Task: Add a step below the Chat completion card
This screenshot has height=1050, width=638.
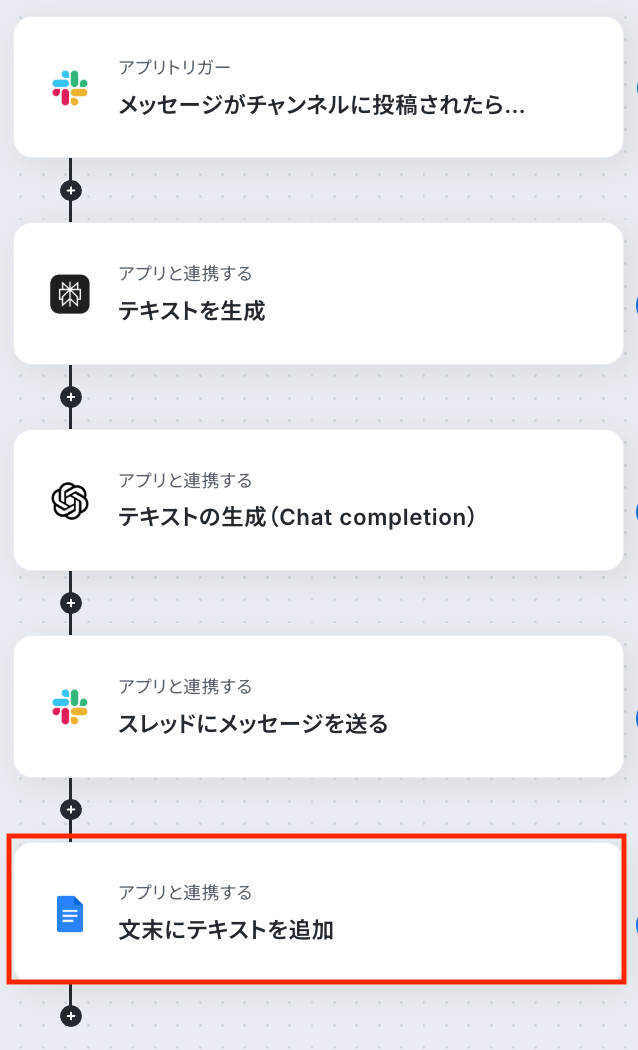Action: point(70,603)
